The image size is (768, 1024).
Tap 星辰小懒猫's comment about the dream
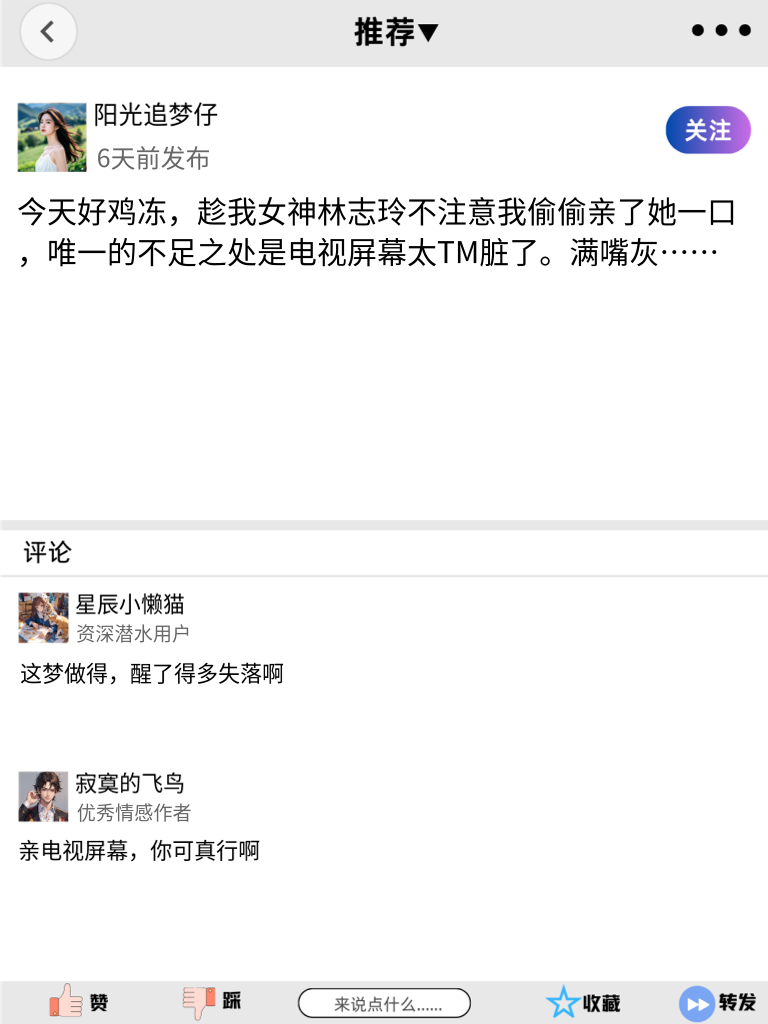pos(150,674)
